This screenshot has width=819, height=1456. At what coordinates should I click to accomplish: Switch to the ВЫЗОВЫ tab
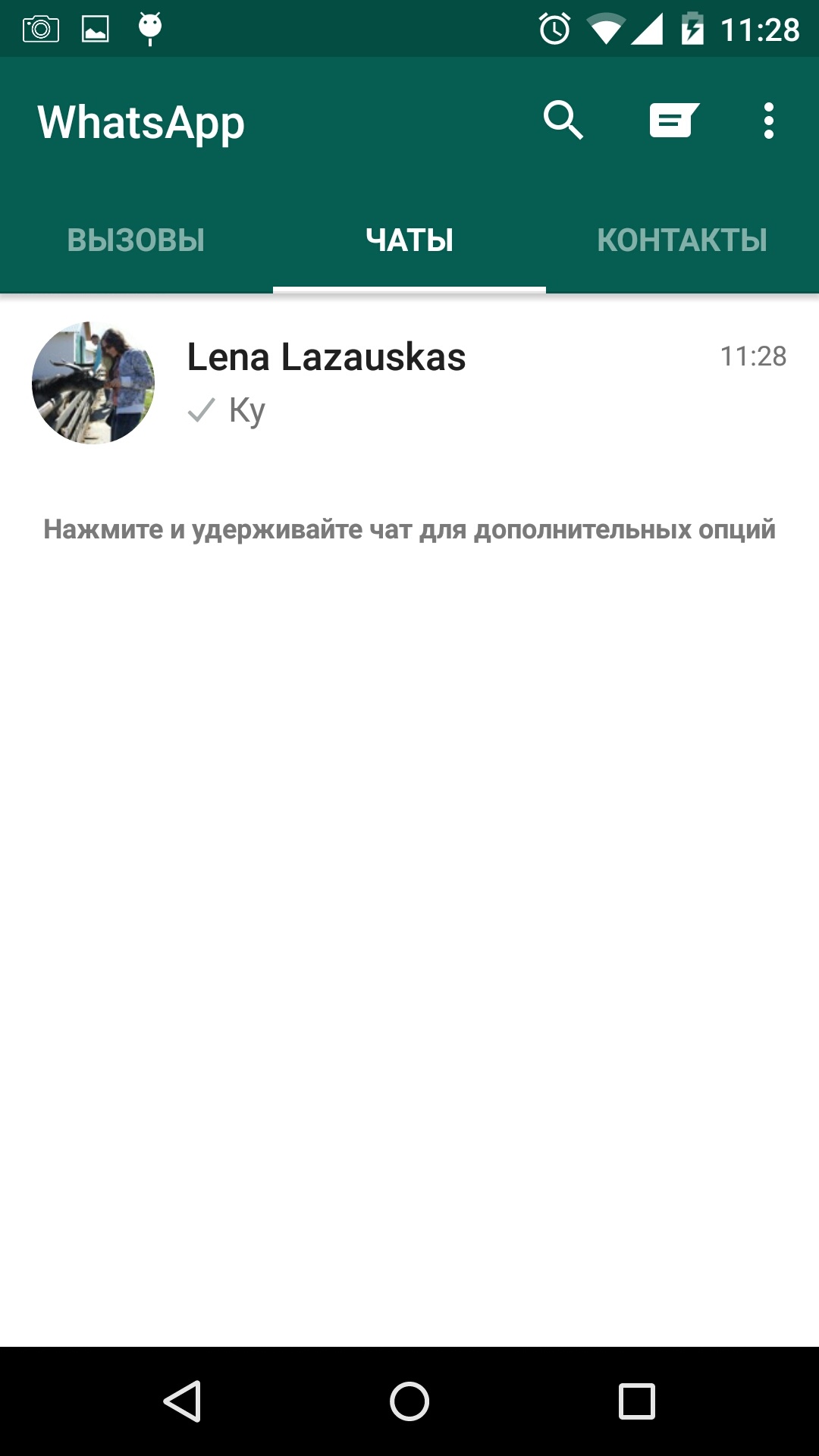[x=136, y=240]
